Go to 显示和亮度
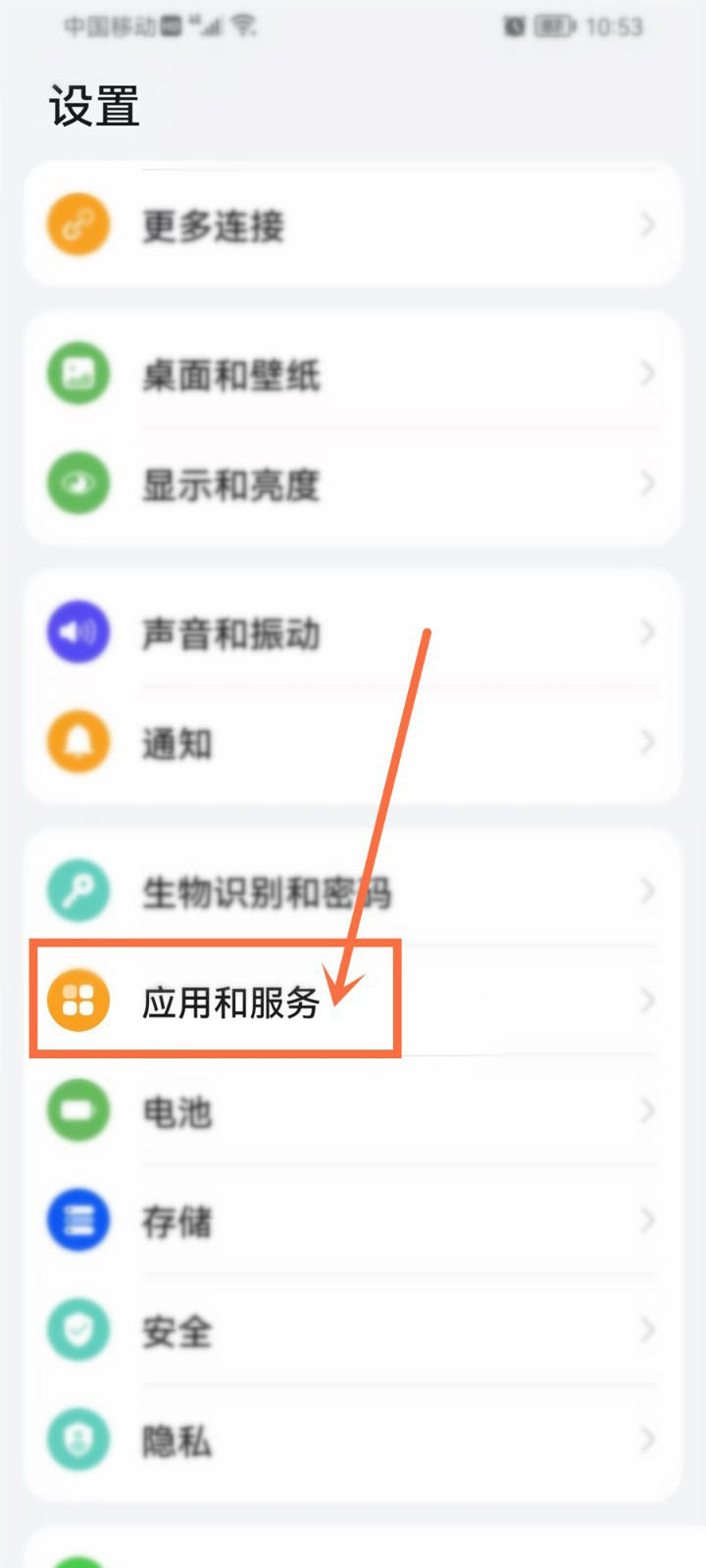Image resolution: width=706 pixels, height=1568 pixels. click(353, 484)
